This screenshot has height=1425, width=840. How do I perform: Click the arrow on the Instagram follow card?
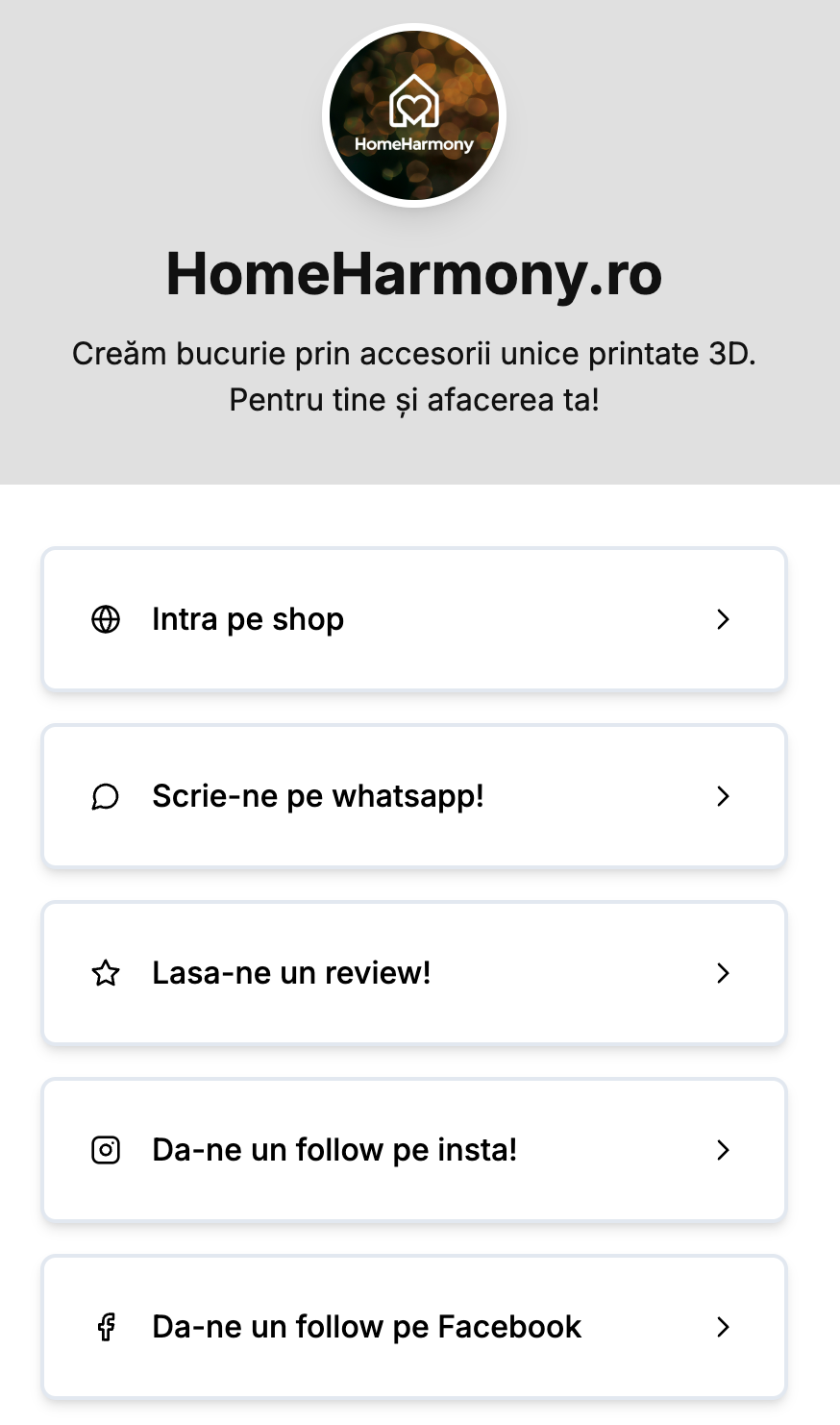click(723, 1150)
